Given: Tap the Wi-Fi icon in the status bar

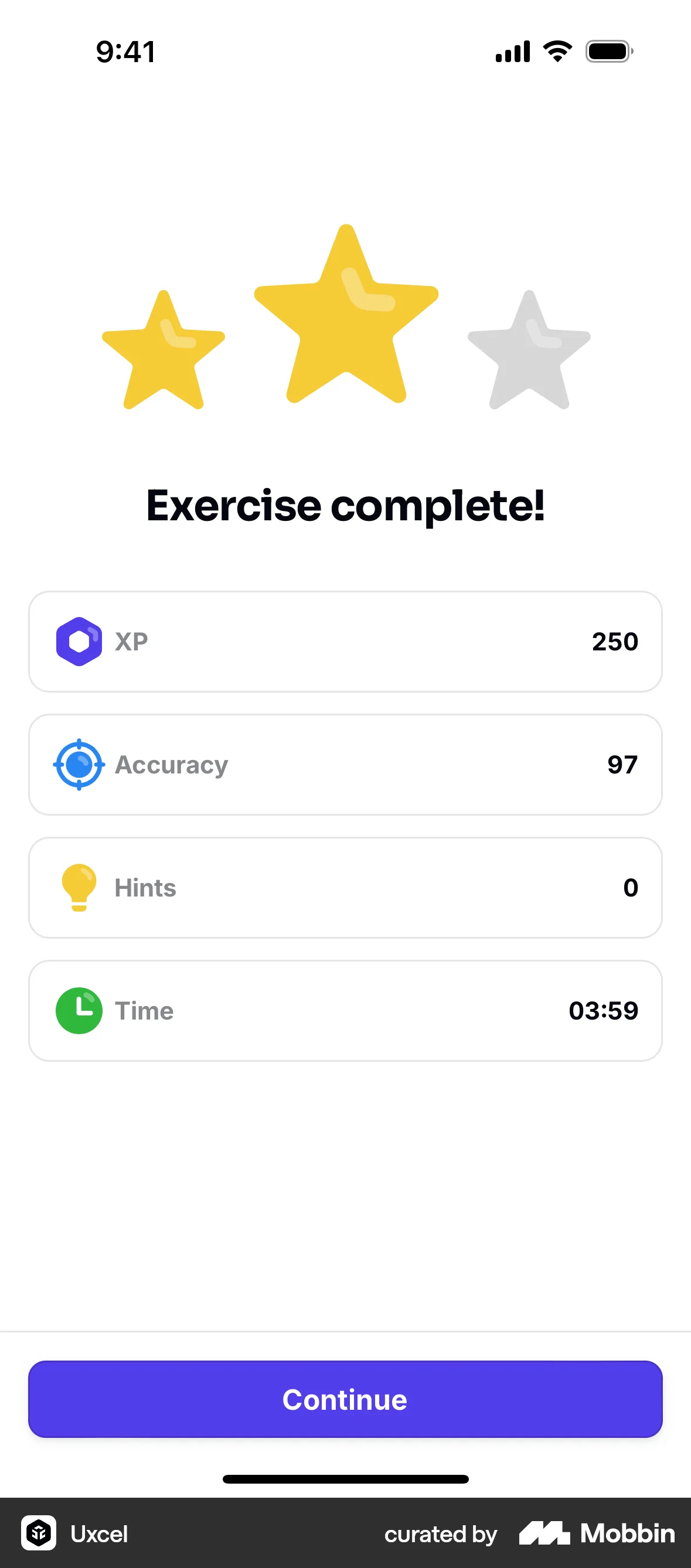Looking at the screenshot, I should click(x=556, y=51).
